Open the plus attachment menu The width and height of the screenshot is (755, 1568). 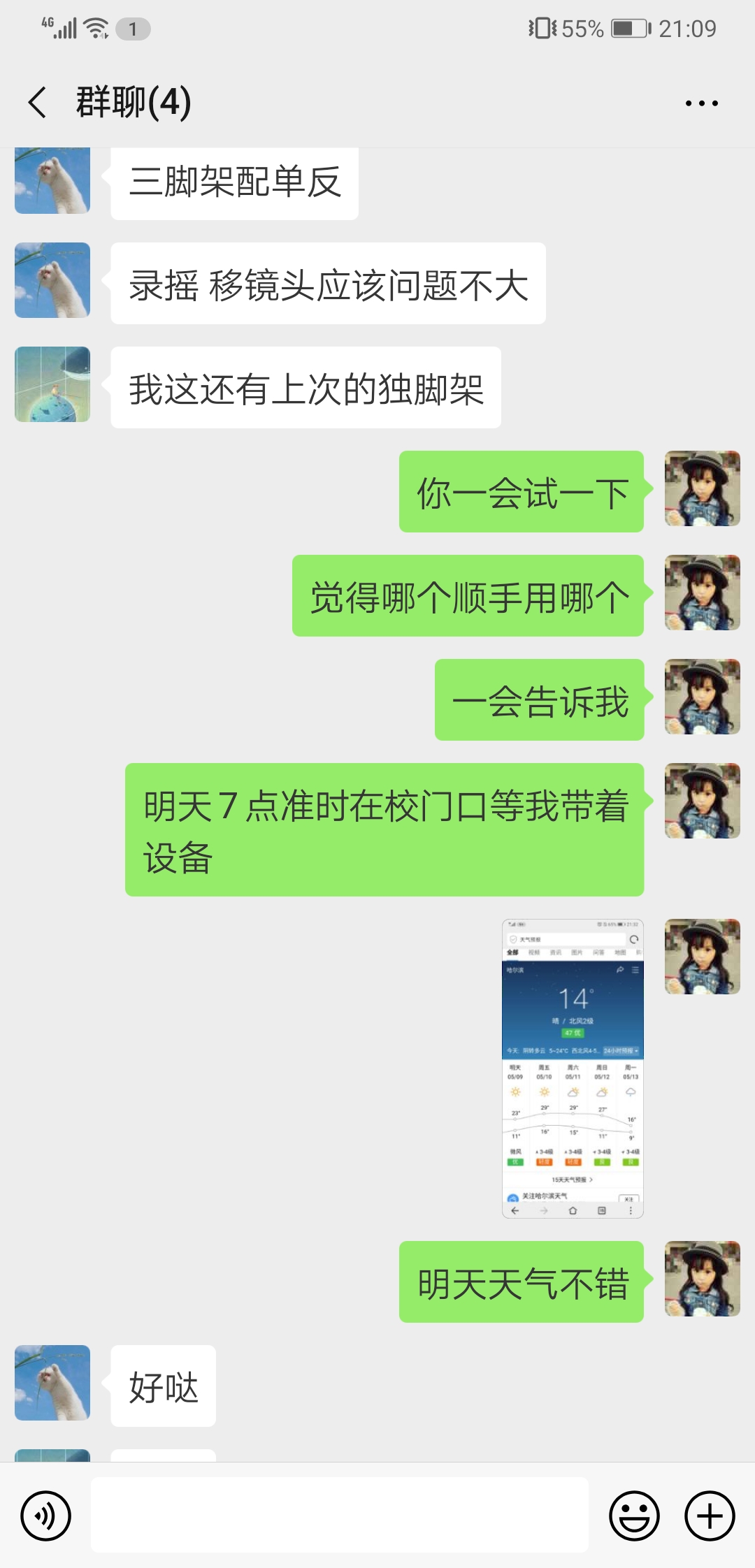coord(710,1516)
